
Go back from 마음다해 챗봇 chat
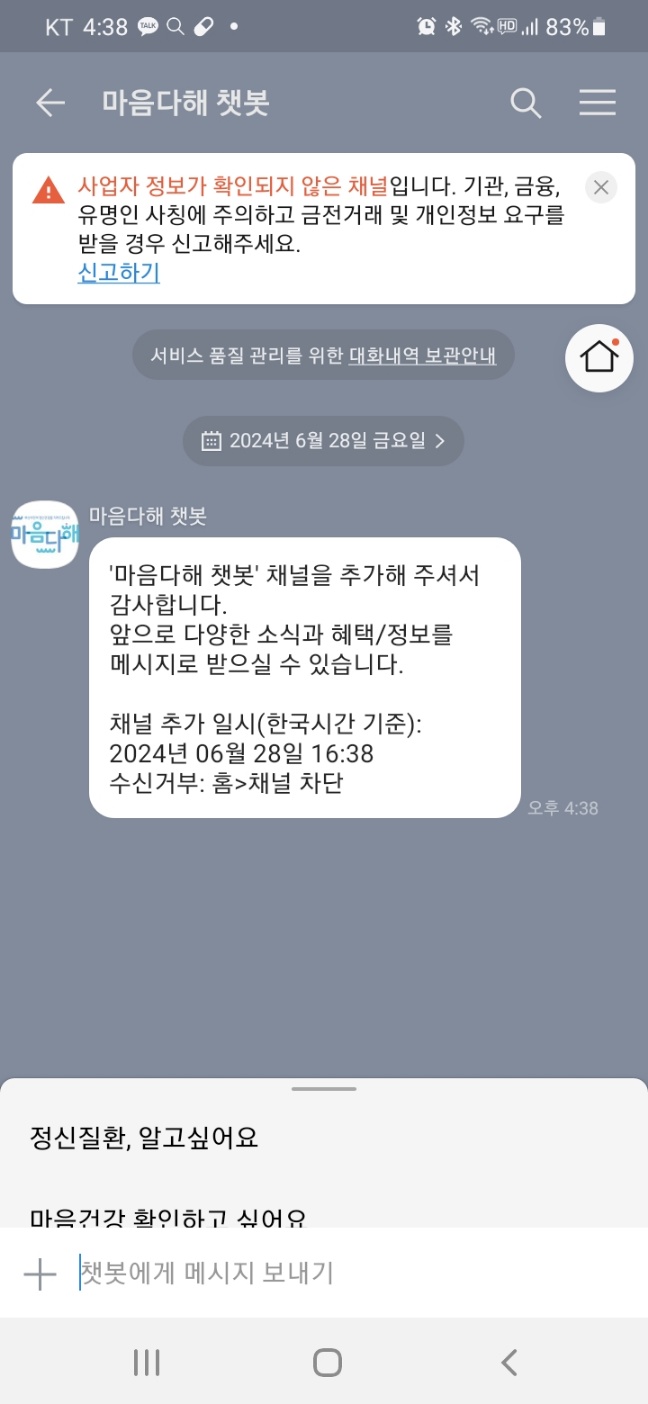coord(49,102)
